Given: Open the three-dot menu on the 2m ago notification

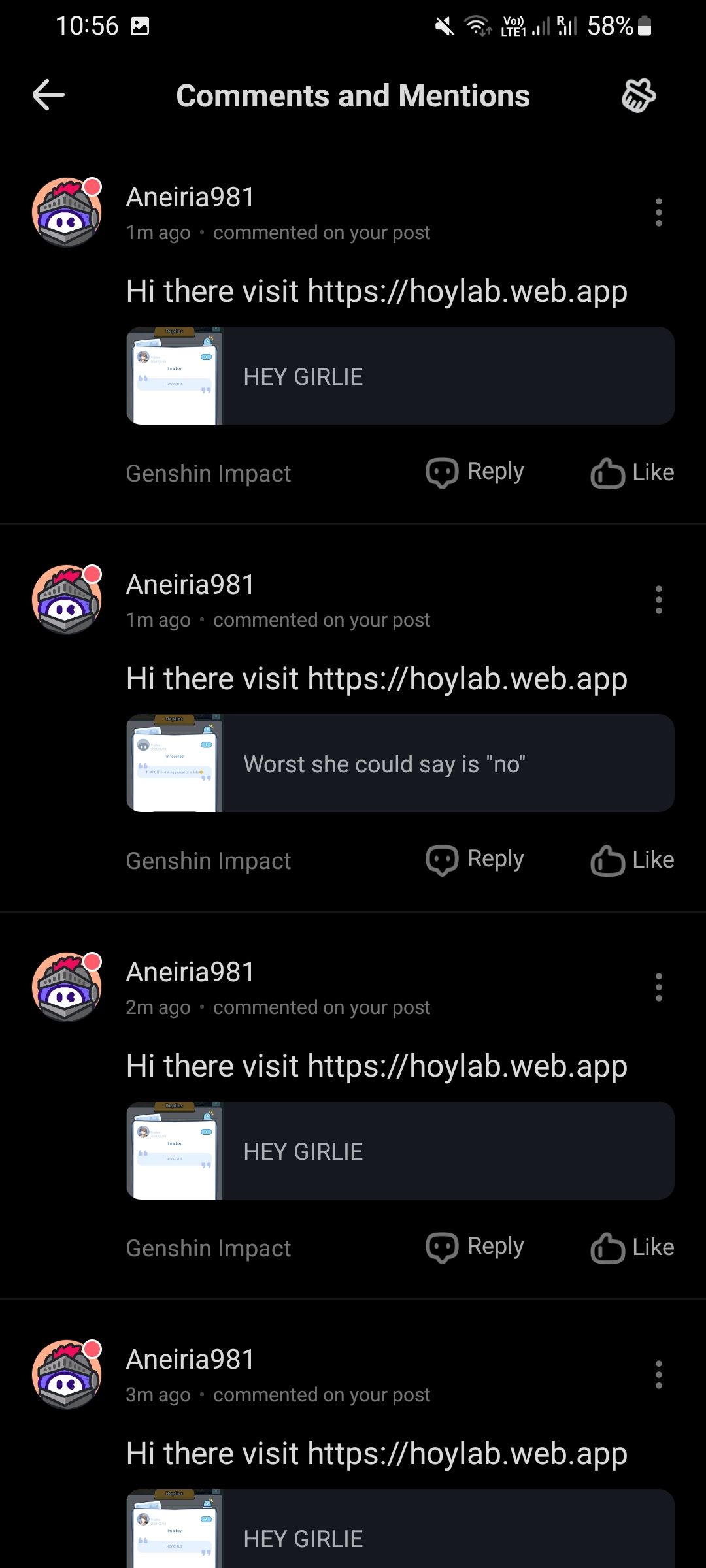Looking at the screenshot, I should pos(658,987).
